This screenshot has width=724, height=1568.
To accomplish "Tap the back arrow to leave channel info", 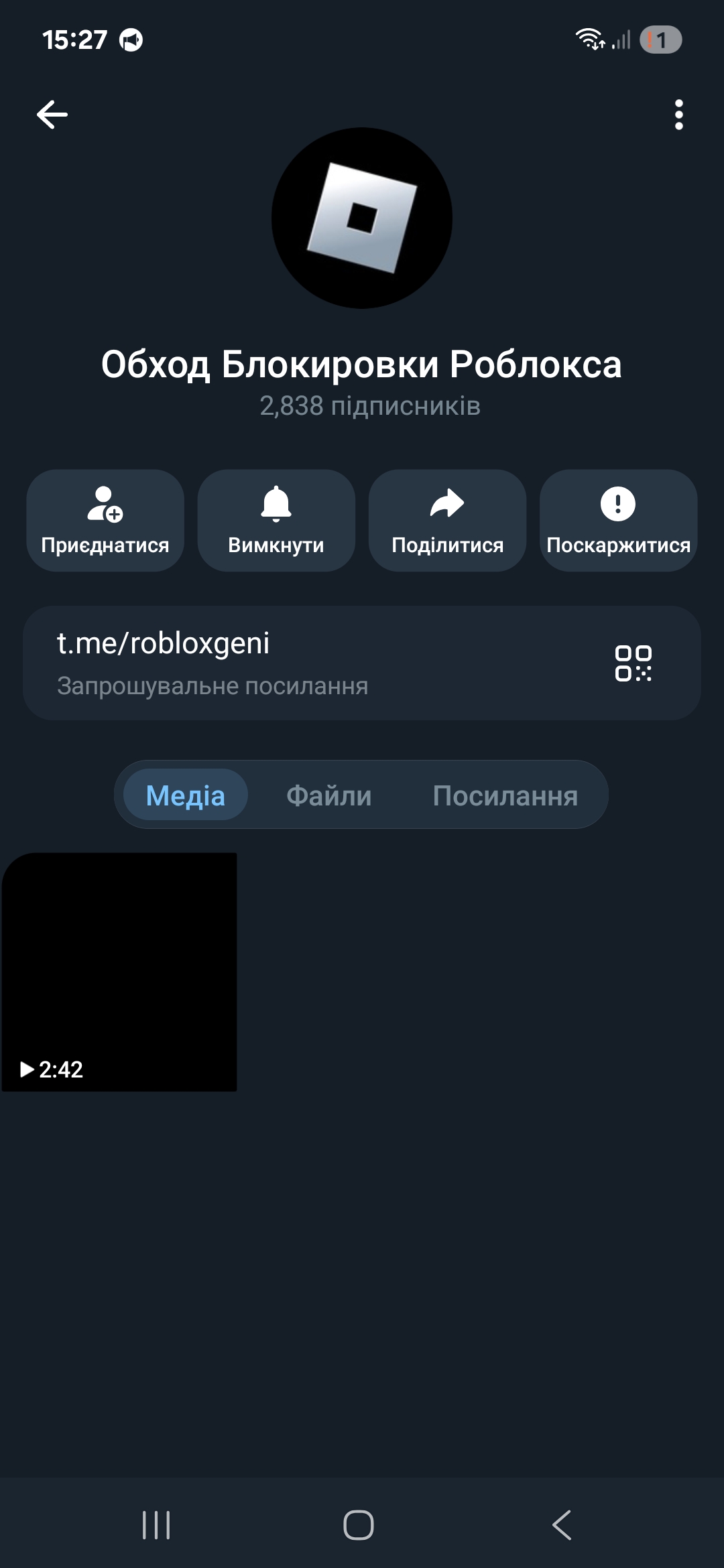I will [52, 113].
